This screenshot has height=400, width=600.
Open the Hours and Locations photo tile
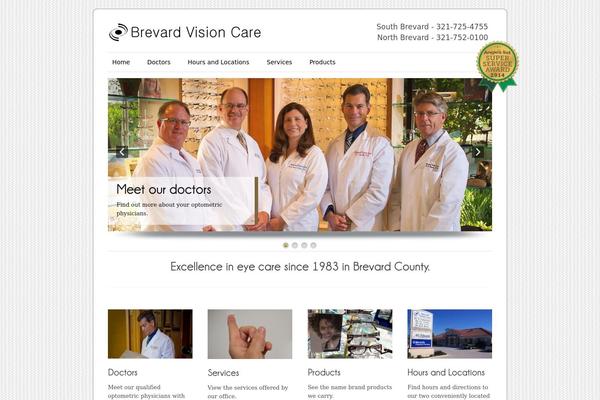click(x=449, y=334)
